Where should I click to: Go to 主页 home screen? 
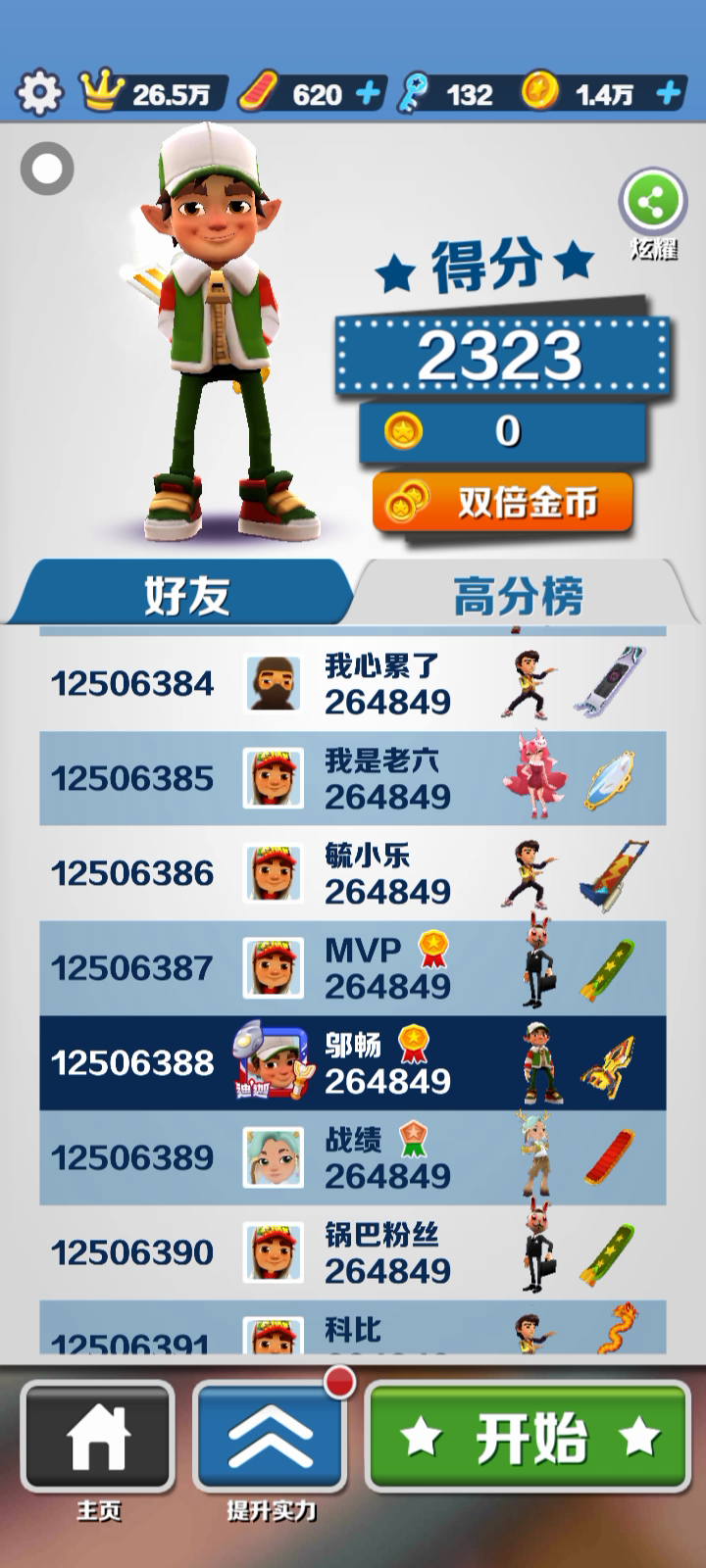point(98,1436)
